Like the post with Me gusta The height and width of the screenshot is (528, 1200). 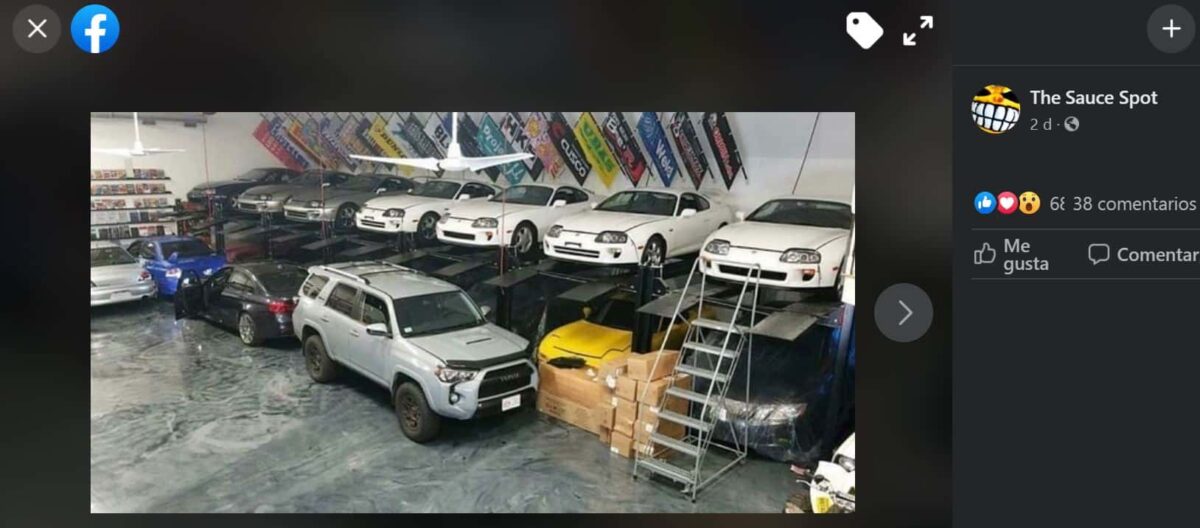click(x=1012, y=255)
